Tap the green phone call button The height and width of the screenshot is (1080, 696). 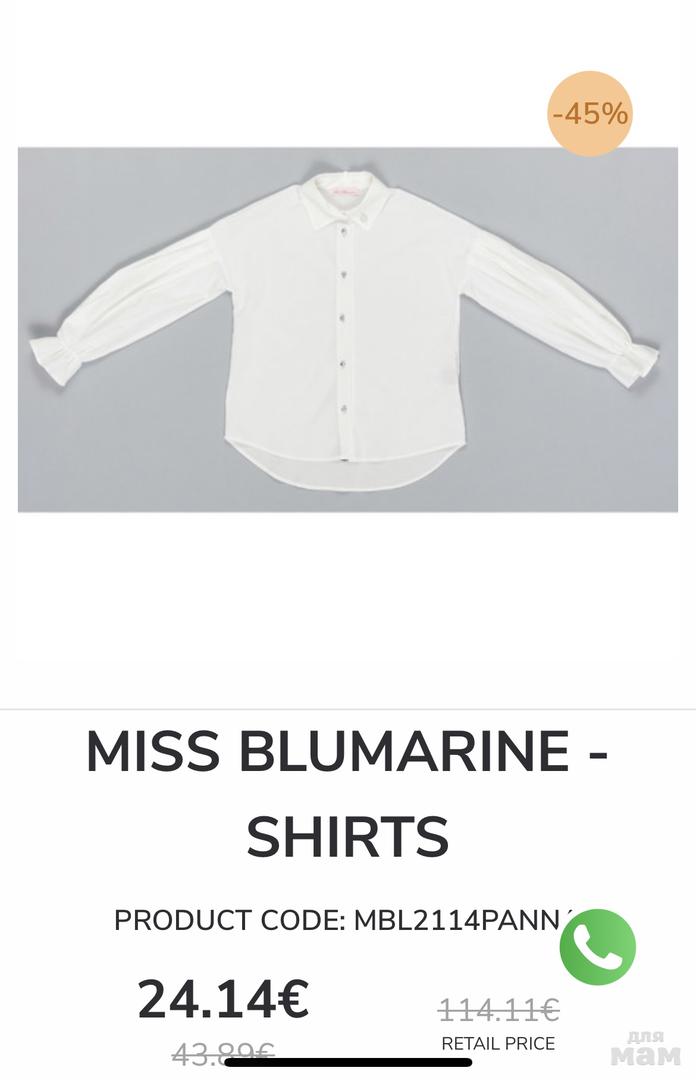[597, 947]
